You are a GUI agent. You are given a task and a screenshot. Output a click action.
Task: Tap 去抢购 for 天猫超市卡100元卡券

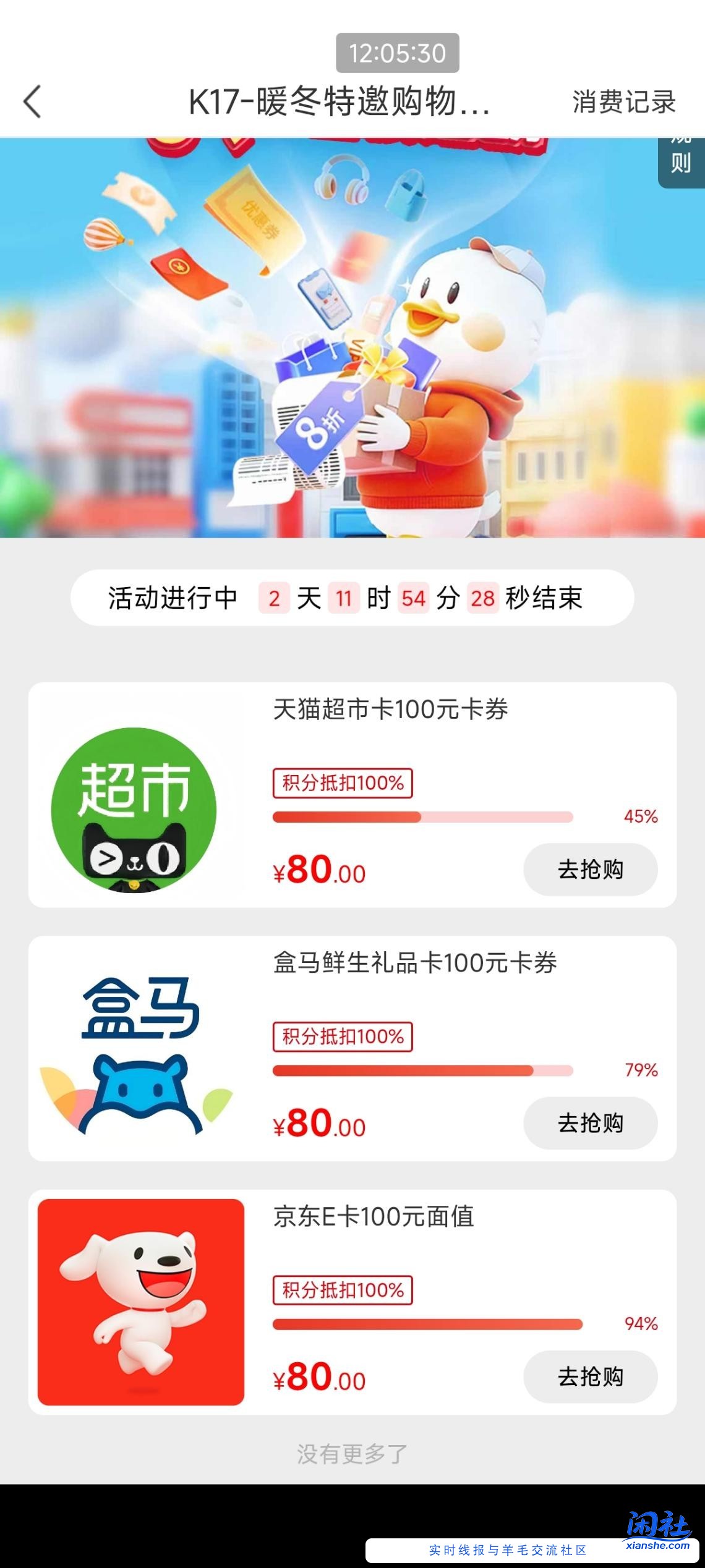tap(589, 868)
